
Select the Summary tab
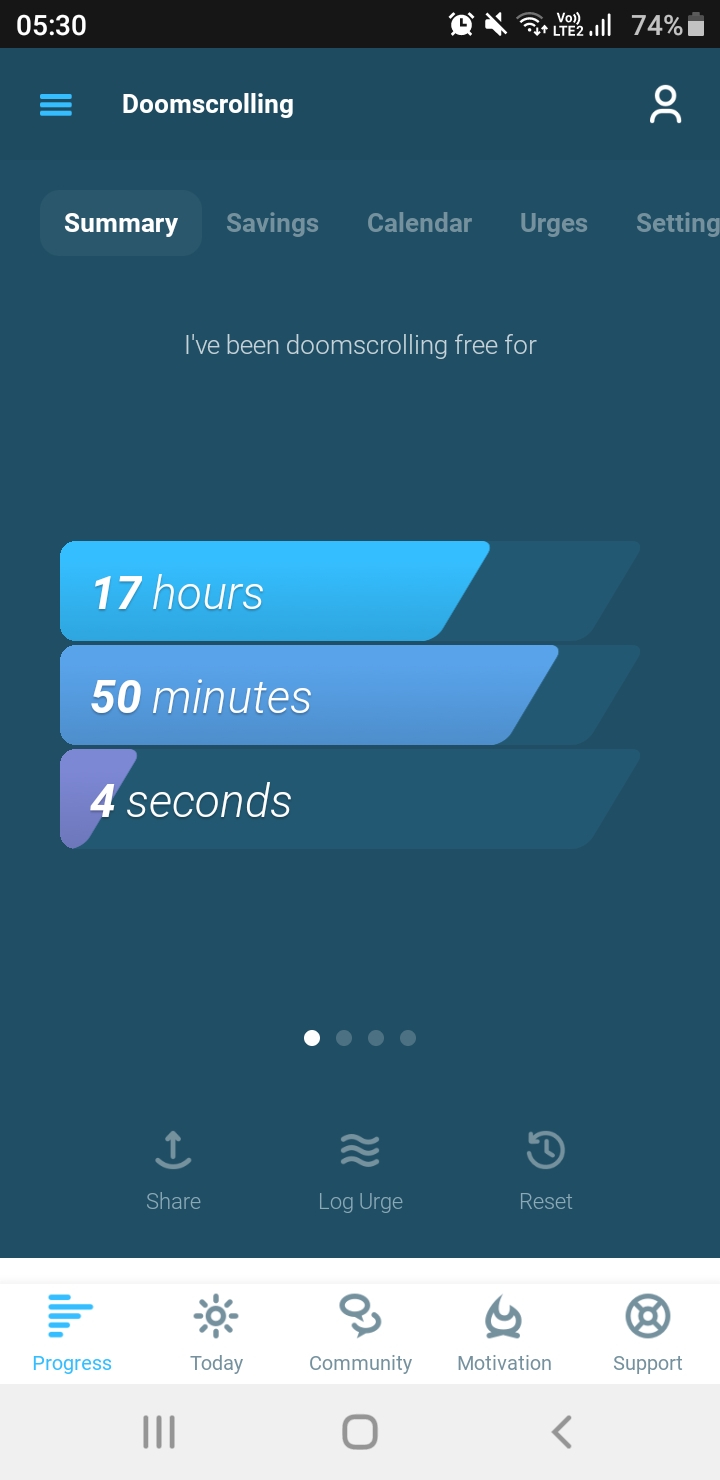coord(121,223)
